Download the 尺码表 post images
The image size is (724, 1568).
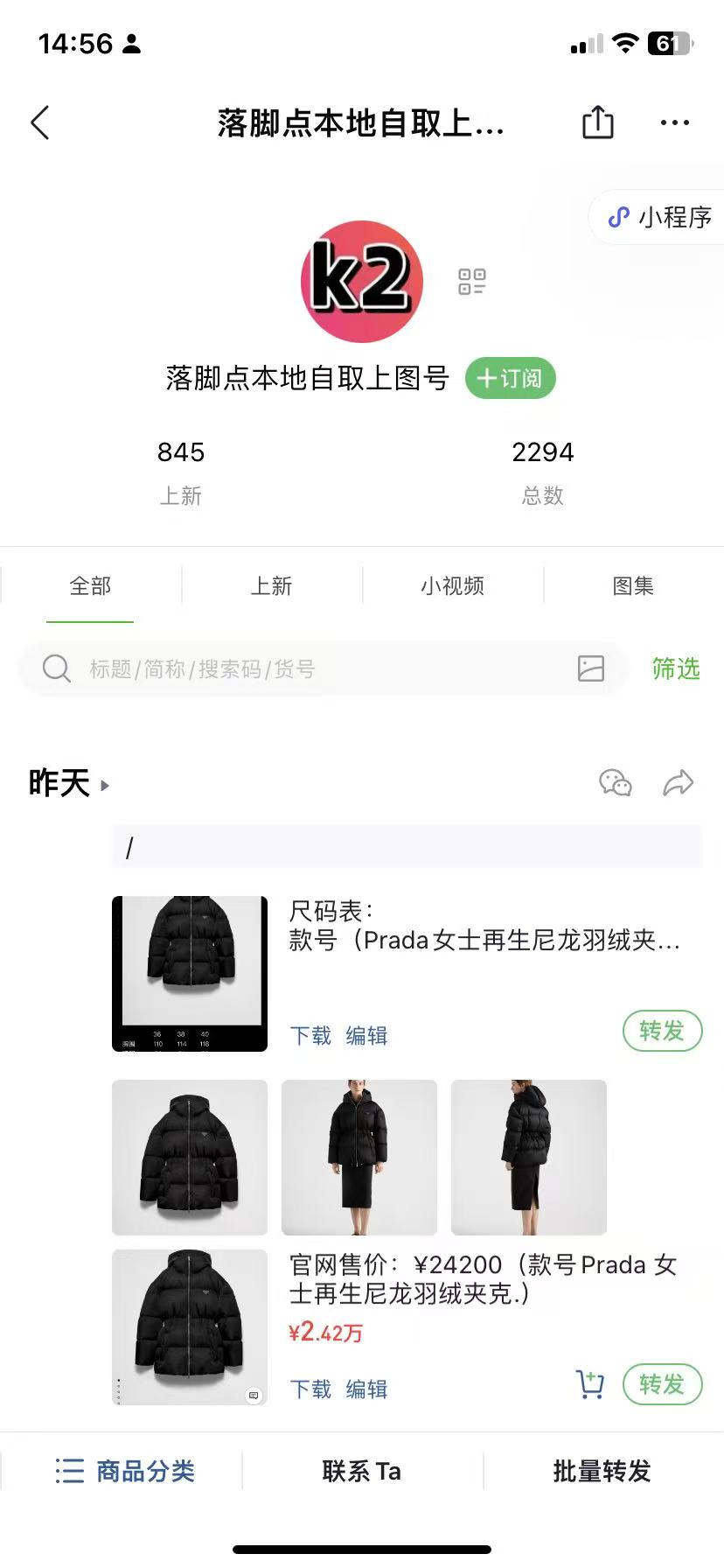(x=310, y=1036)
